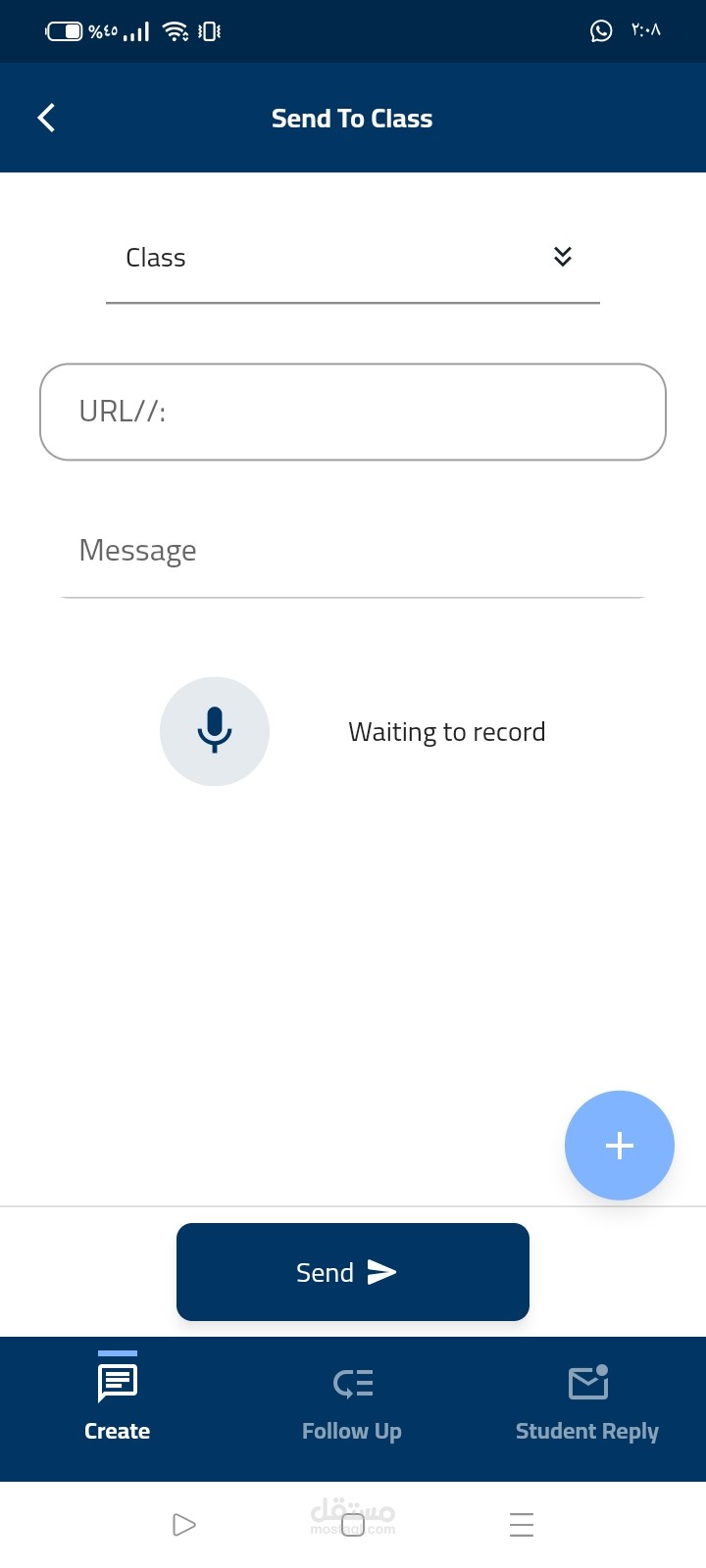This screenshot has height=1568, width=706.
Task: Tap the floating plus button
Action: 620,1146
